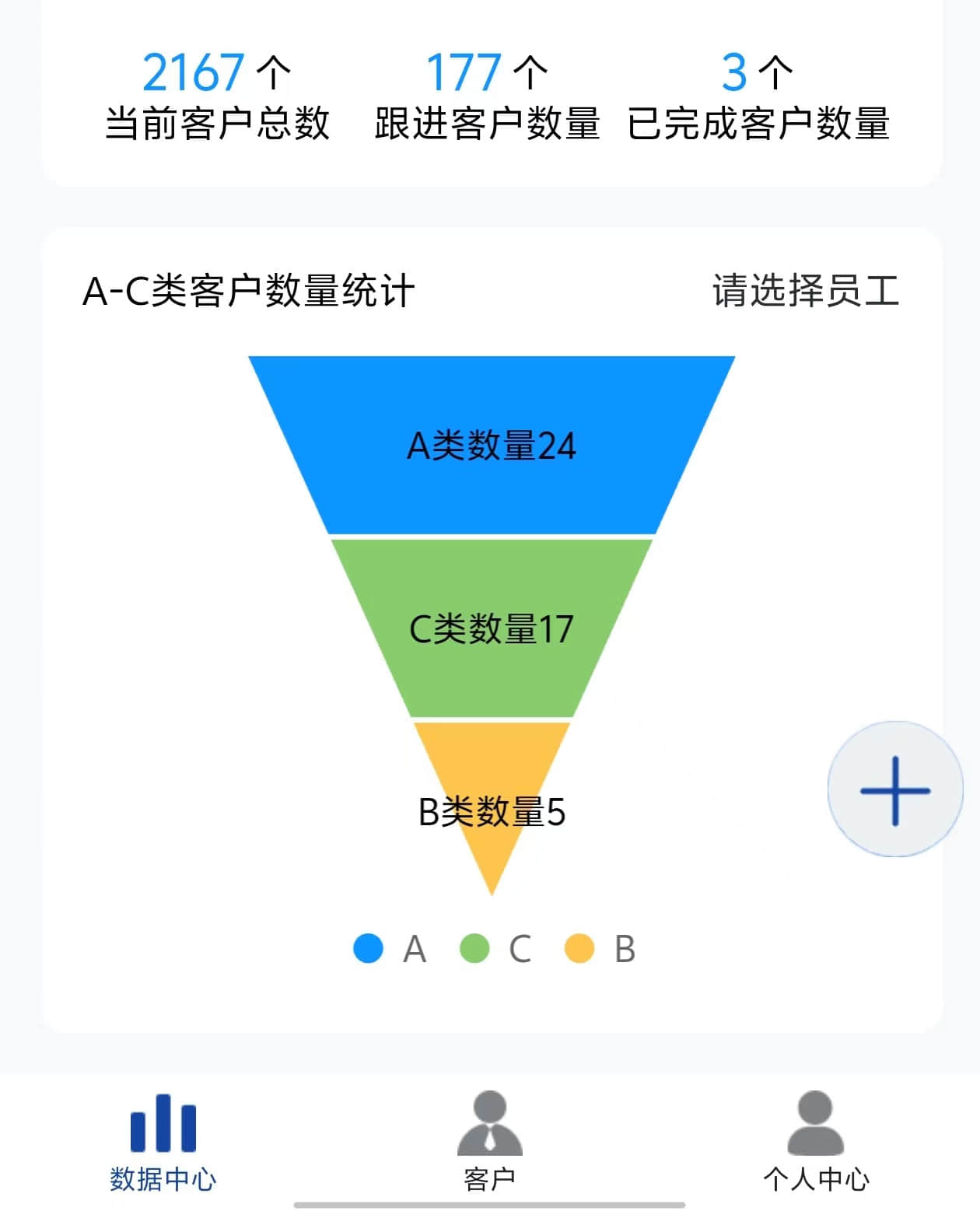Toggle the B legend item
980x1211 pixels.
click(x=600, y=949)
